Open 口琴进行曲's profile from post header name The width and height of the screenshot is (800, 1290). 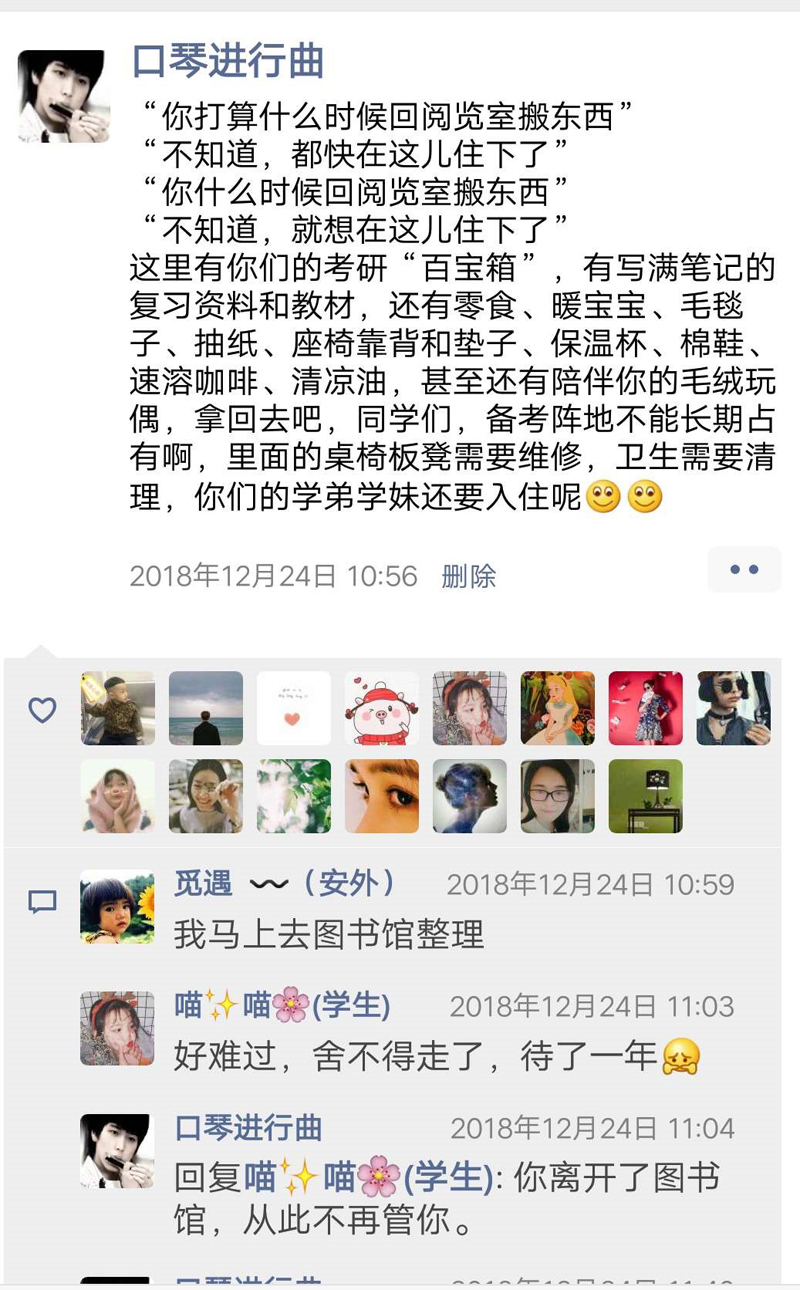(228, 62)
